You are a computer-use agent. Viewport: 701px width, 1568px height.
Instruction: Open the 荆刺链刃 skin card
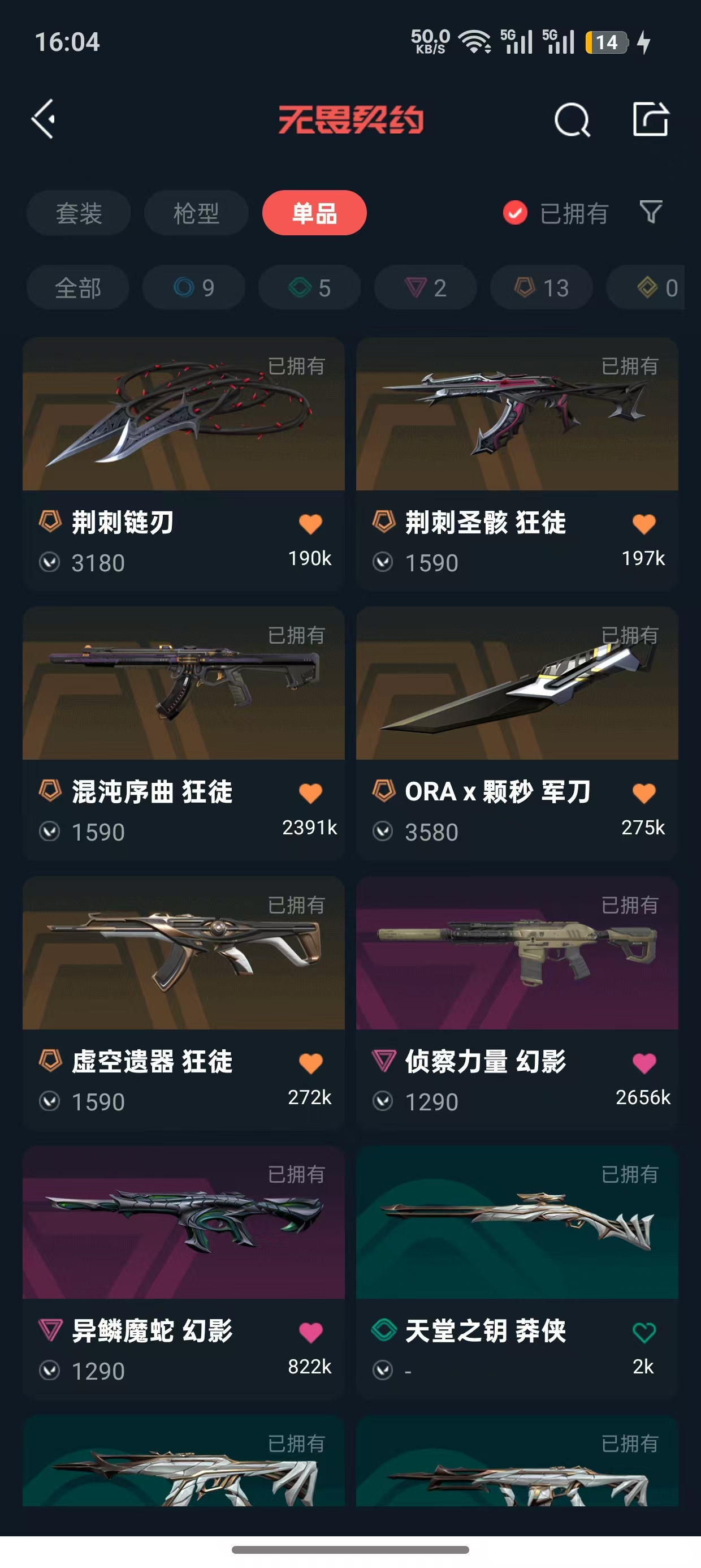point(184,464)
